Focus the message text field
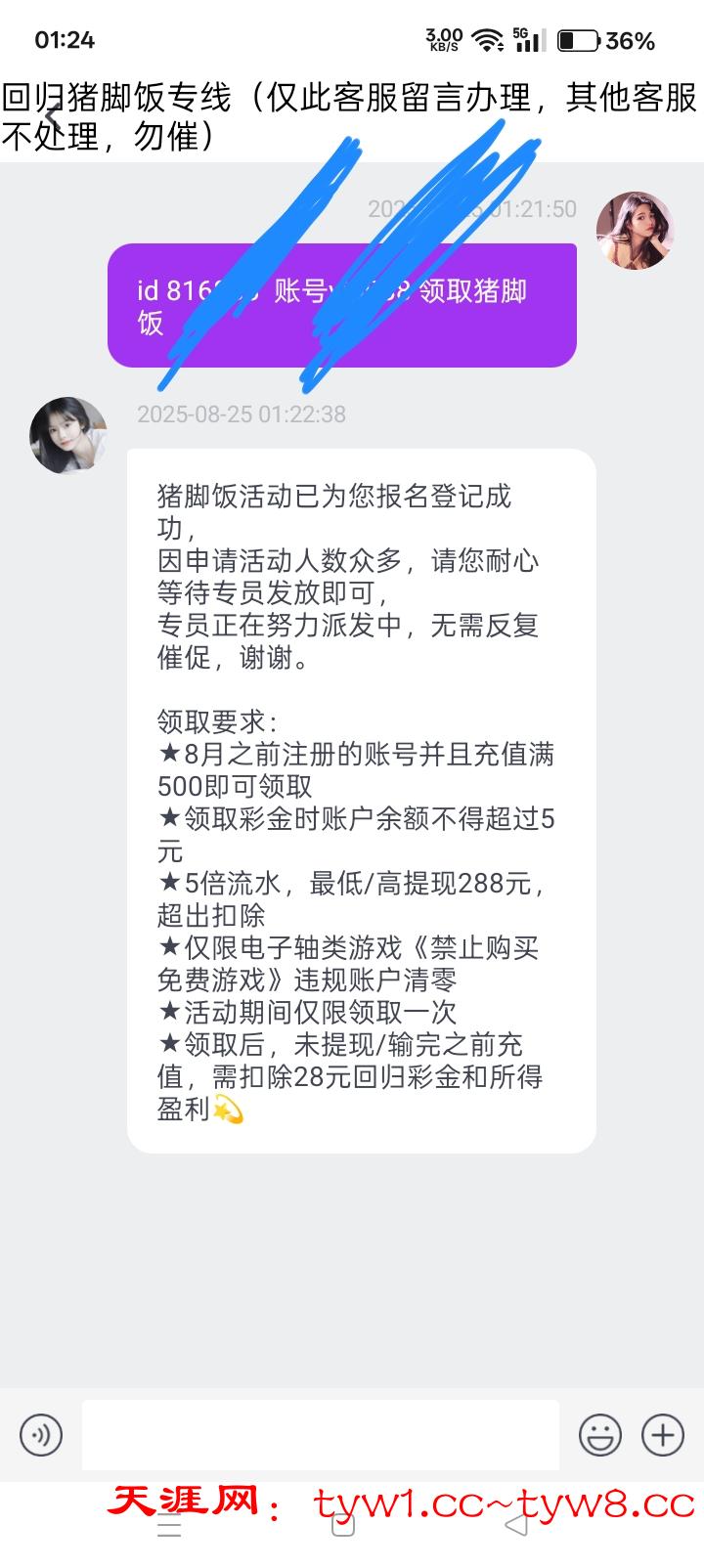Image resolution: width=704 pixels, height=1568 pixels. pyautogui.click(x=321, y=1435)
